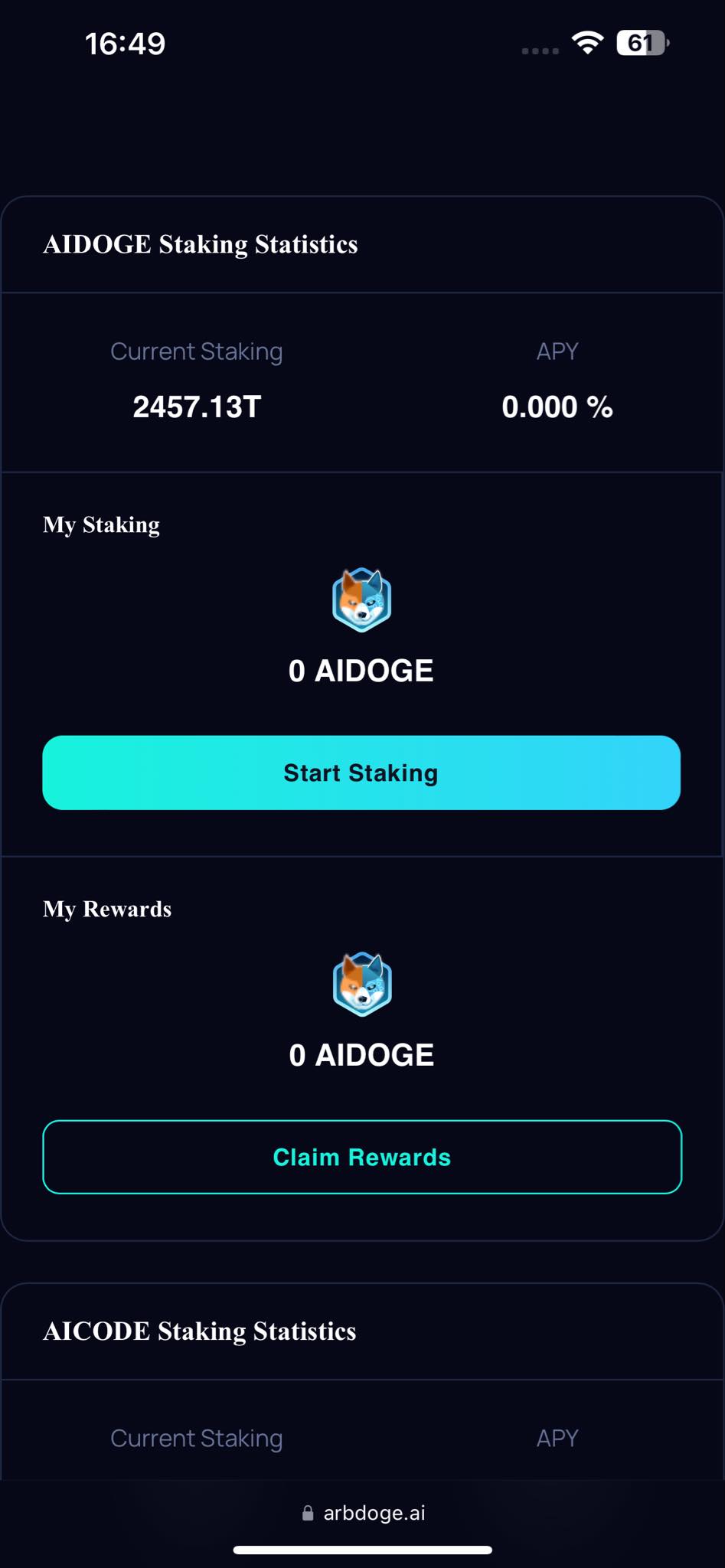The height and width of the screenshot is (1568, 725).
Task: Click the AIDOGE token icon under My Staking
Action: point(362,599)
